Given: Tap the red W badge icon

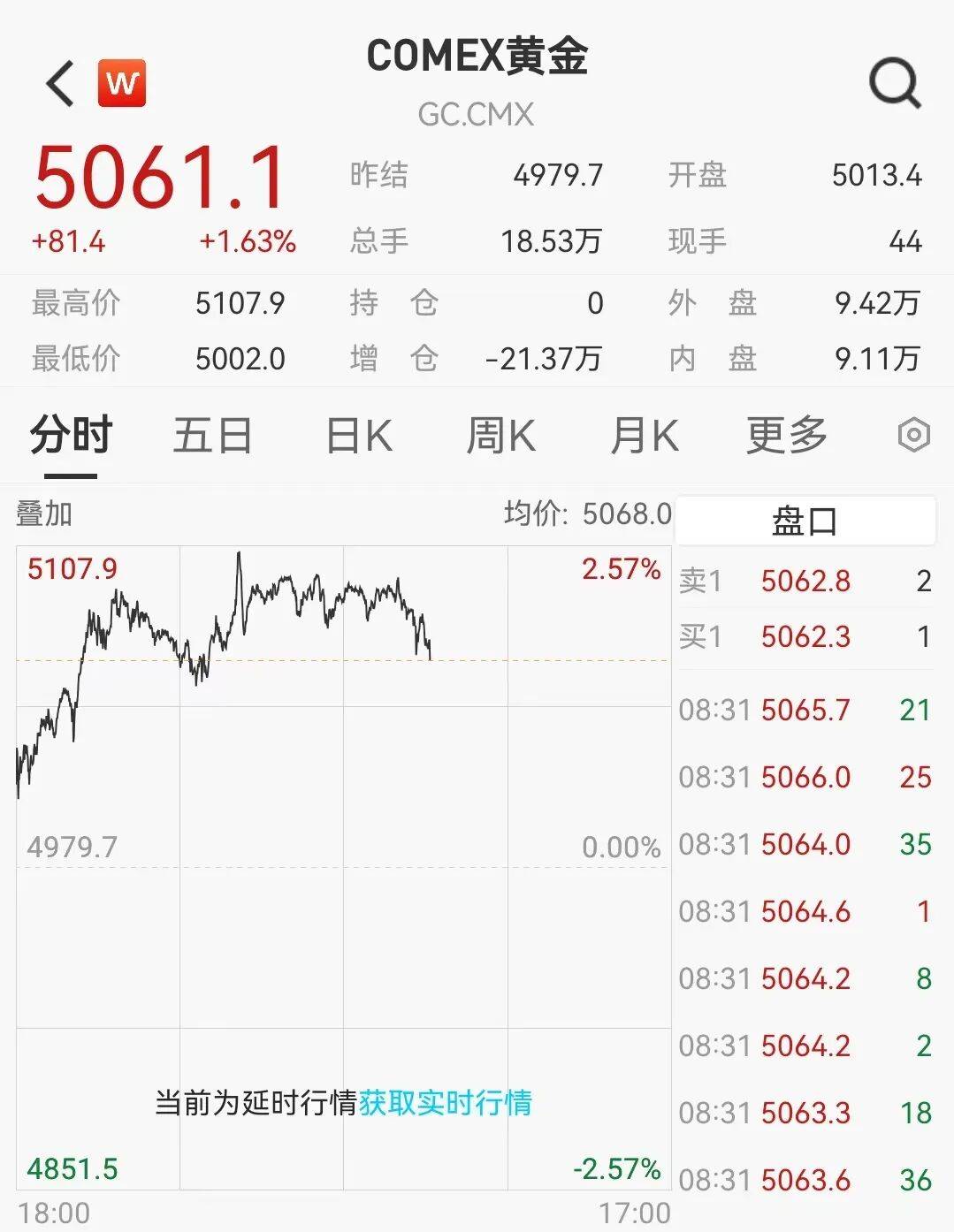Looking at the screenshot, I should 122,83.
